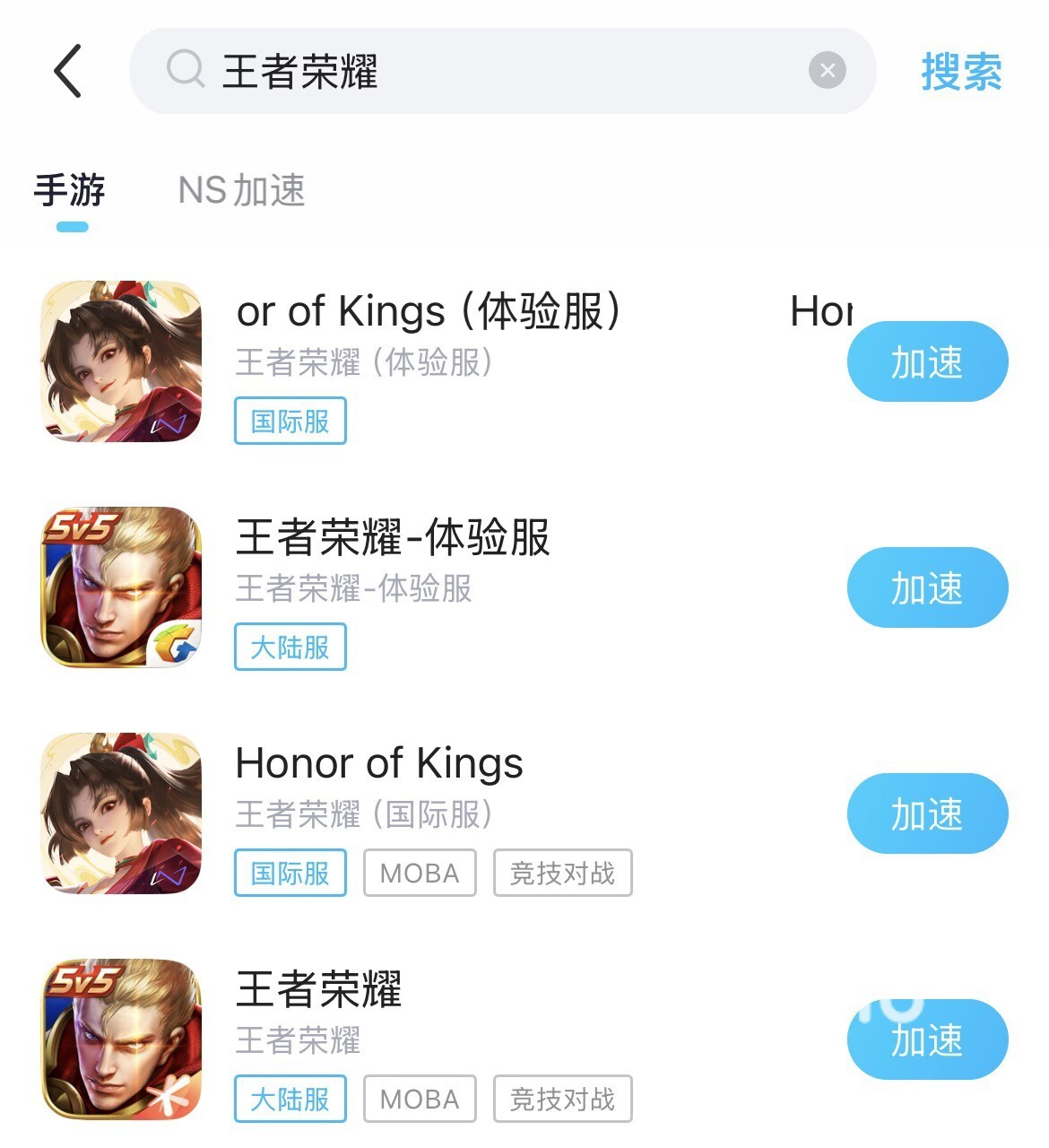The height and width of the screenshot is (1148, 1049).
Task: Open the Honor of Kings 国际服 result
Action: click(x=378, y=765)
